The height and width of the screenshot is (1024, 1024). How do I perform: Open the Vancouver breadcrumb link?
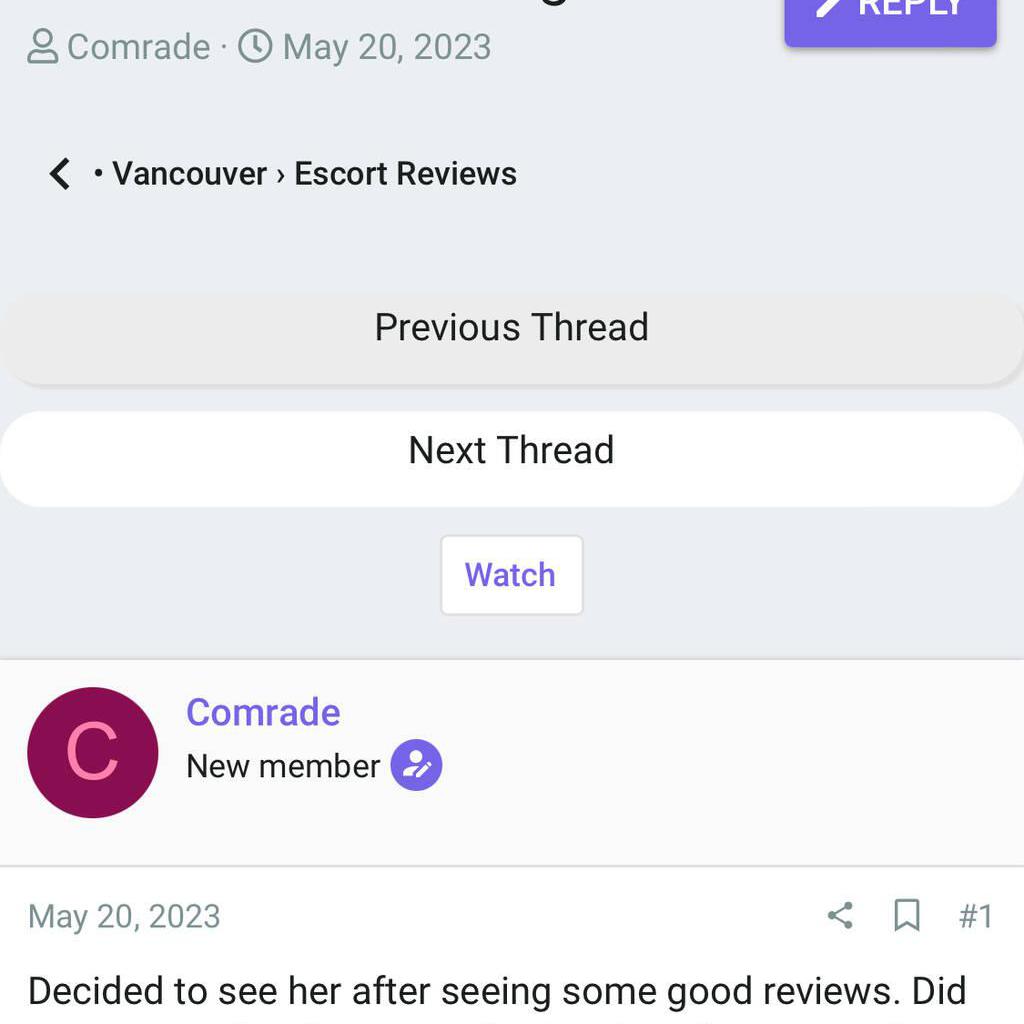[189, 174]
